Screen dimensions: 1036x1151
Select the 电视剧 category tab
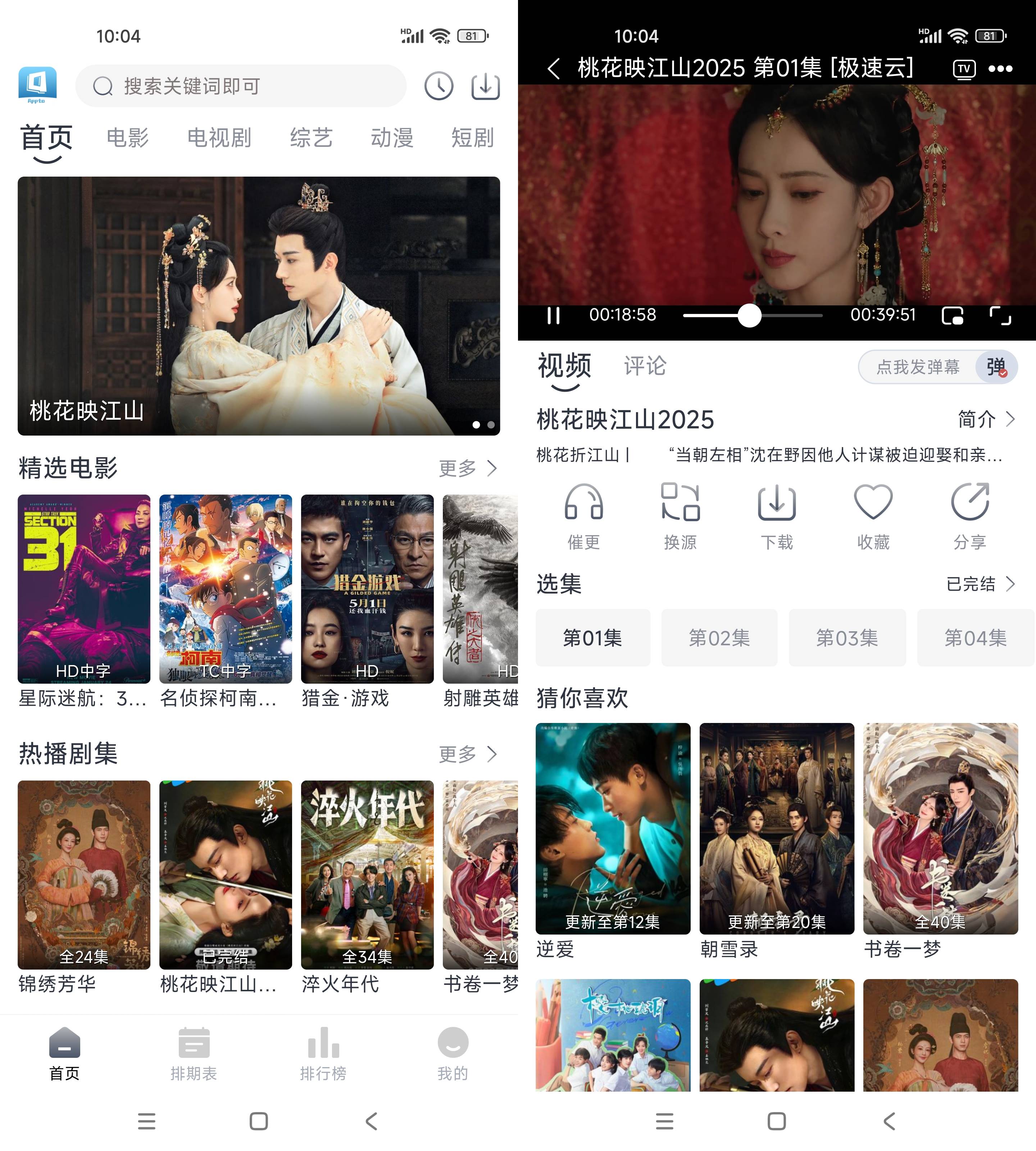(220, 138)
